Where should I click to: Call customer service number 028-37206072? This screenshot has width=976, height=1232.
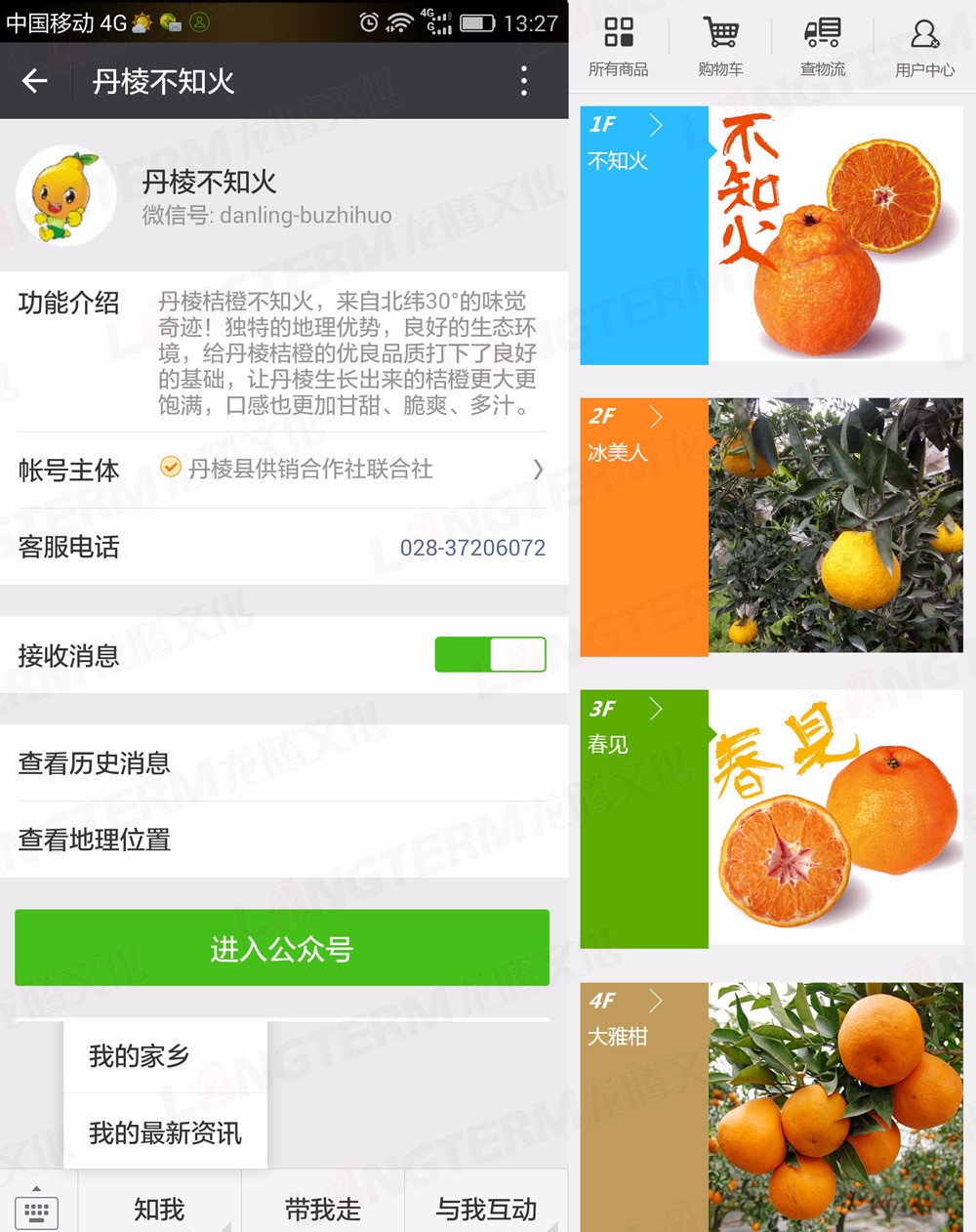click(472, 548)
